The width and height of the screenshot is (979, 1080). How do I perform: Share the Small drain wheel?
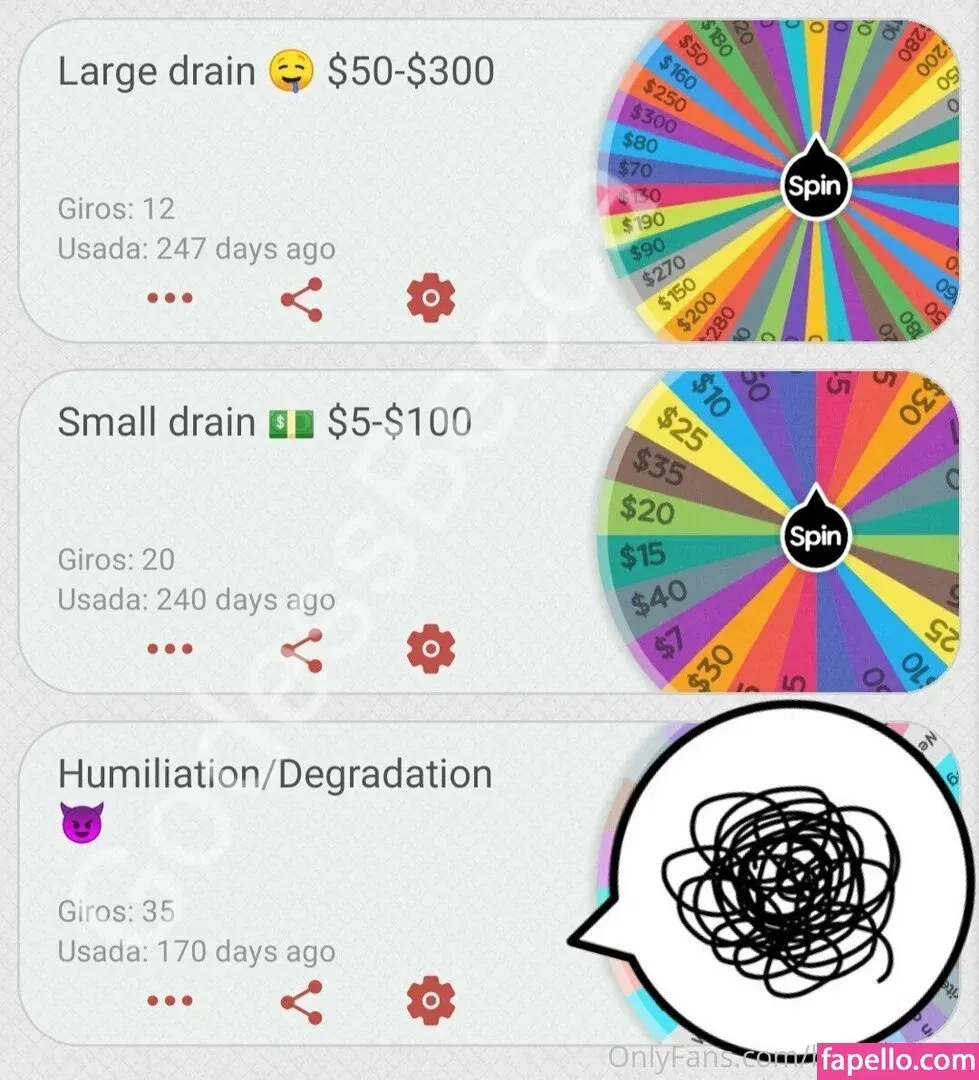pyautogui.click(x=301, y=649)
